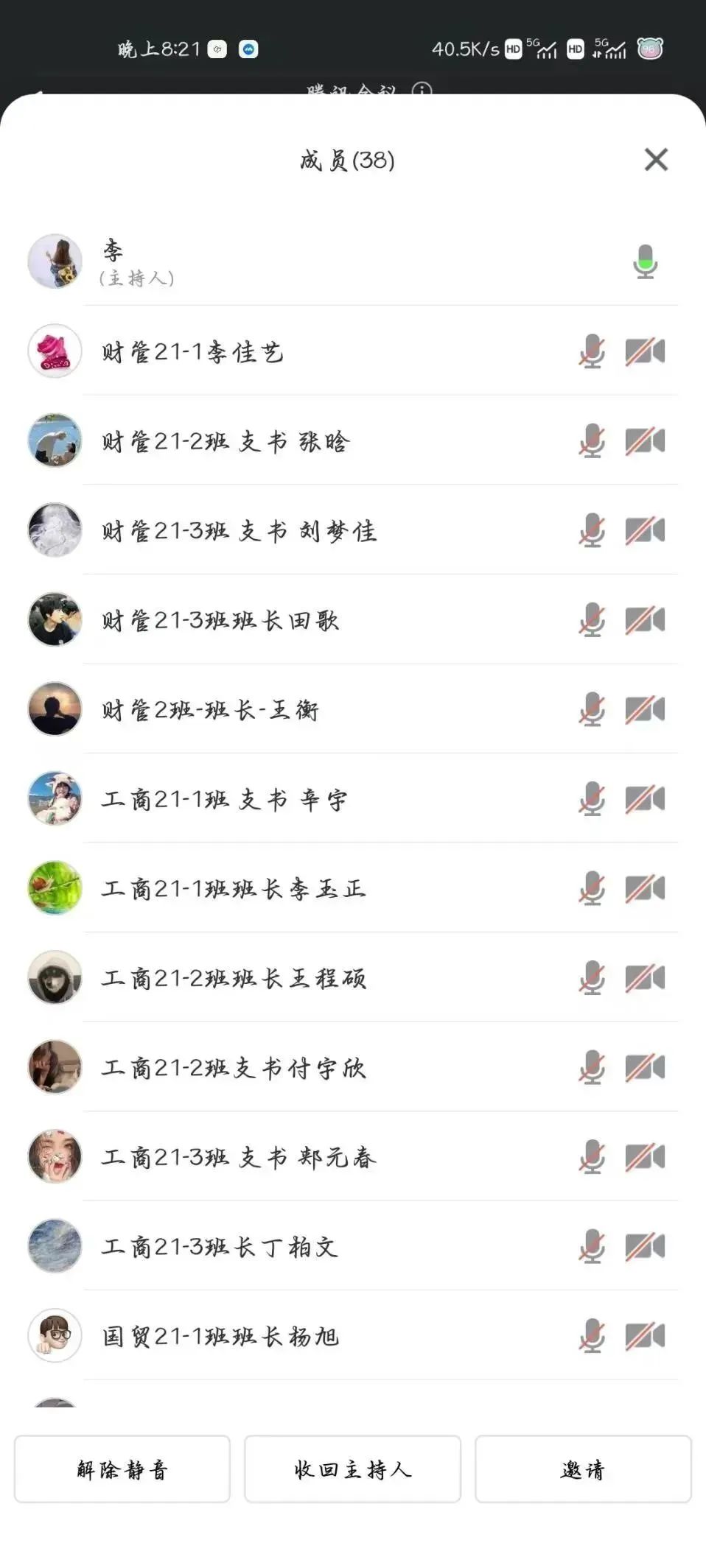Tap the 收回主持人 button
706x1568 pixels.
pyautogui.click(x=352, y=1469)
